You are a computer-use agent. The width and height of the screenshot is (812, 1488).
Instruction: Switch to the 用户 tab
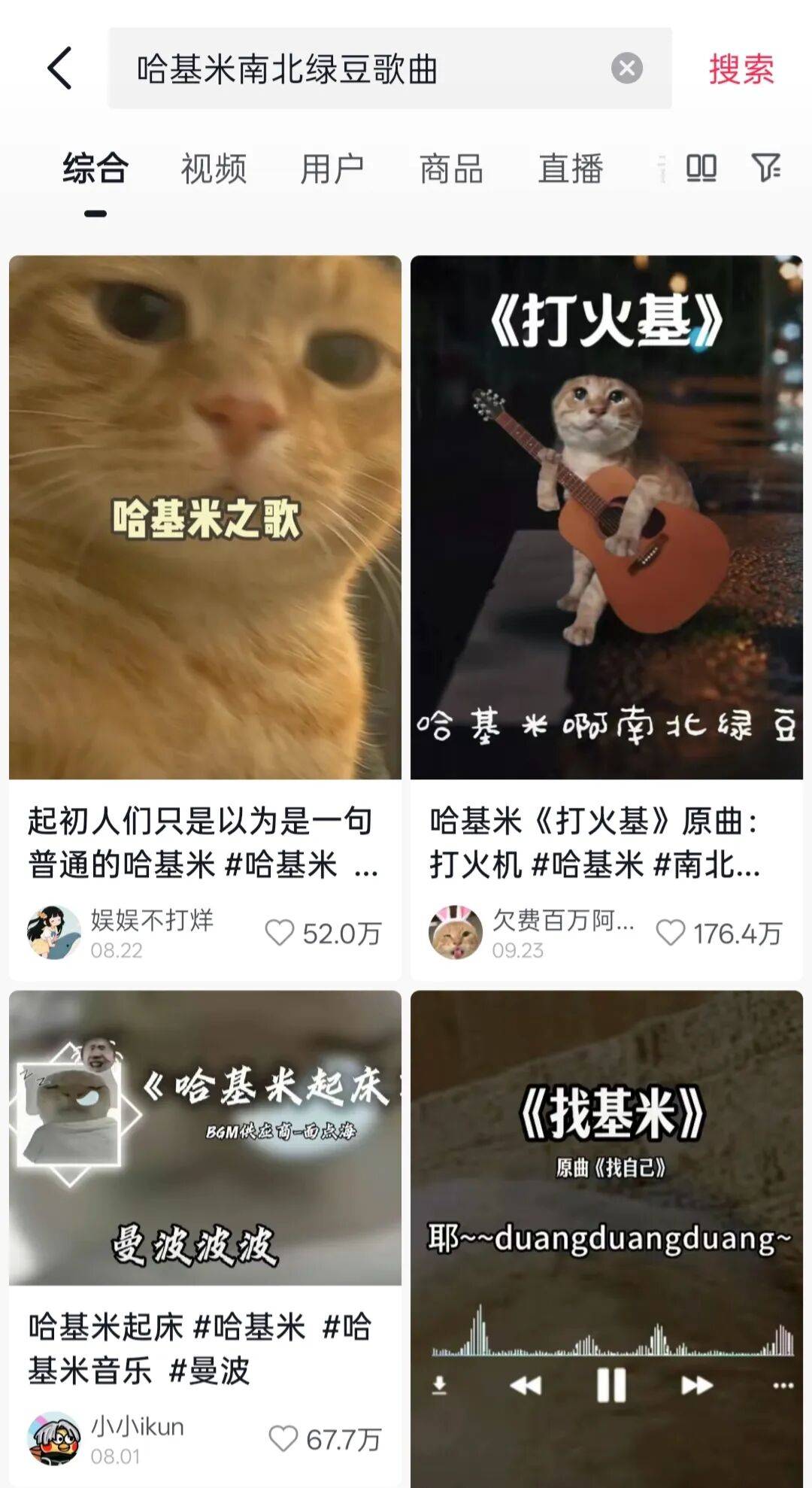332,168
